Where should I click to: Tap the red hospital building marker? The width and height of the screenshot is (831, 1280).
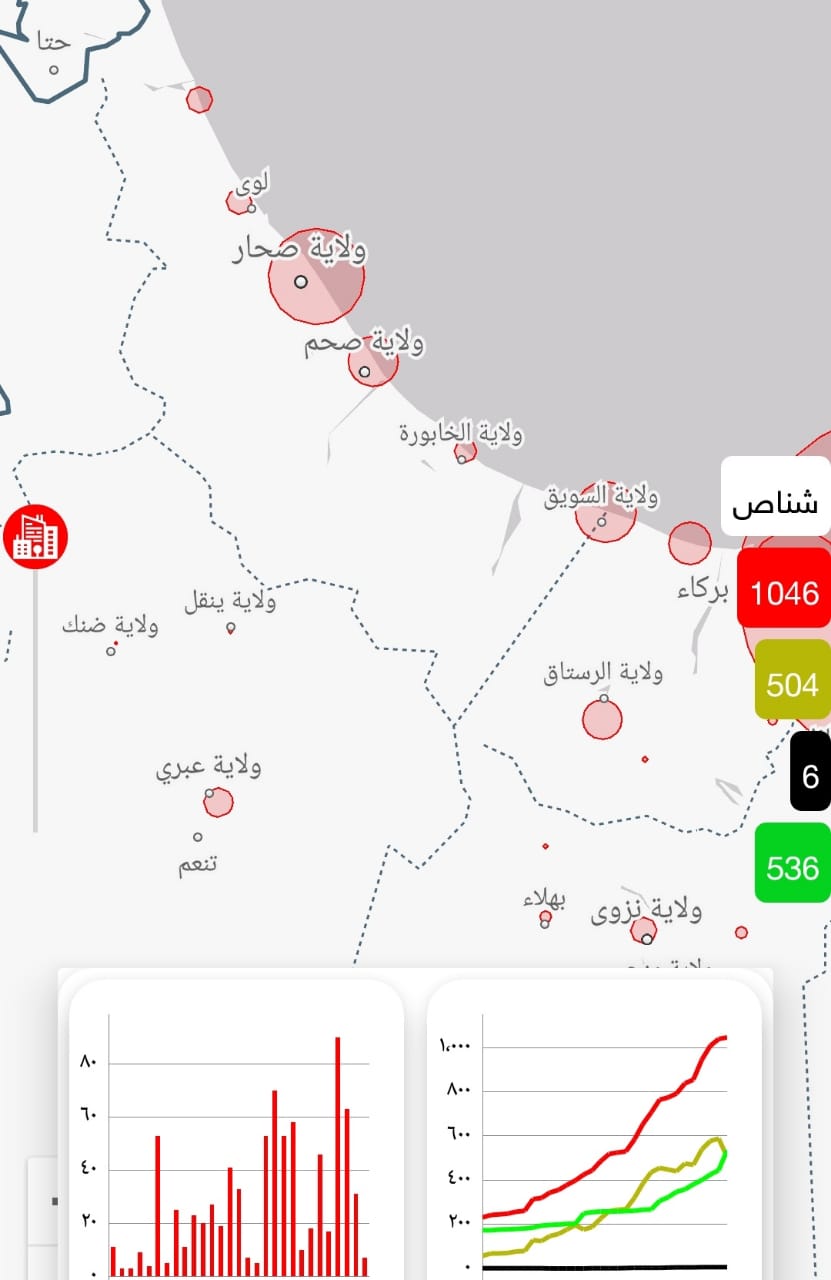(35, 536)
